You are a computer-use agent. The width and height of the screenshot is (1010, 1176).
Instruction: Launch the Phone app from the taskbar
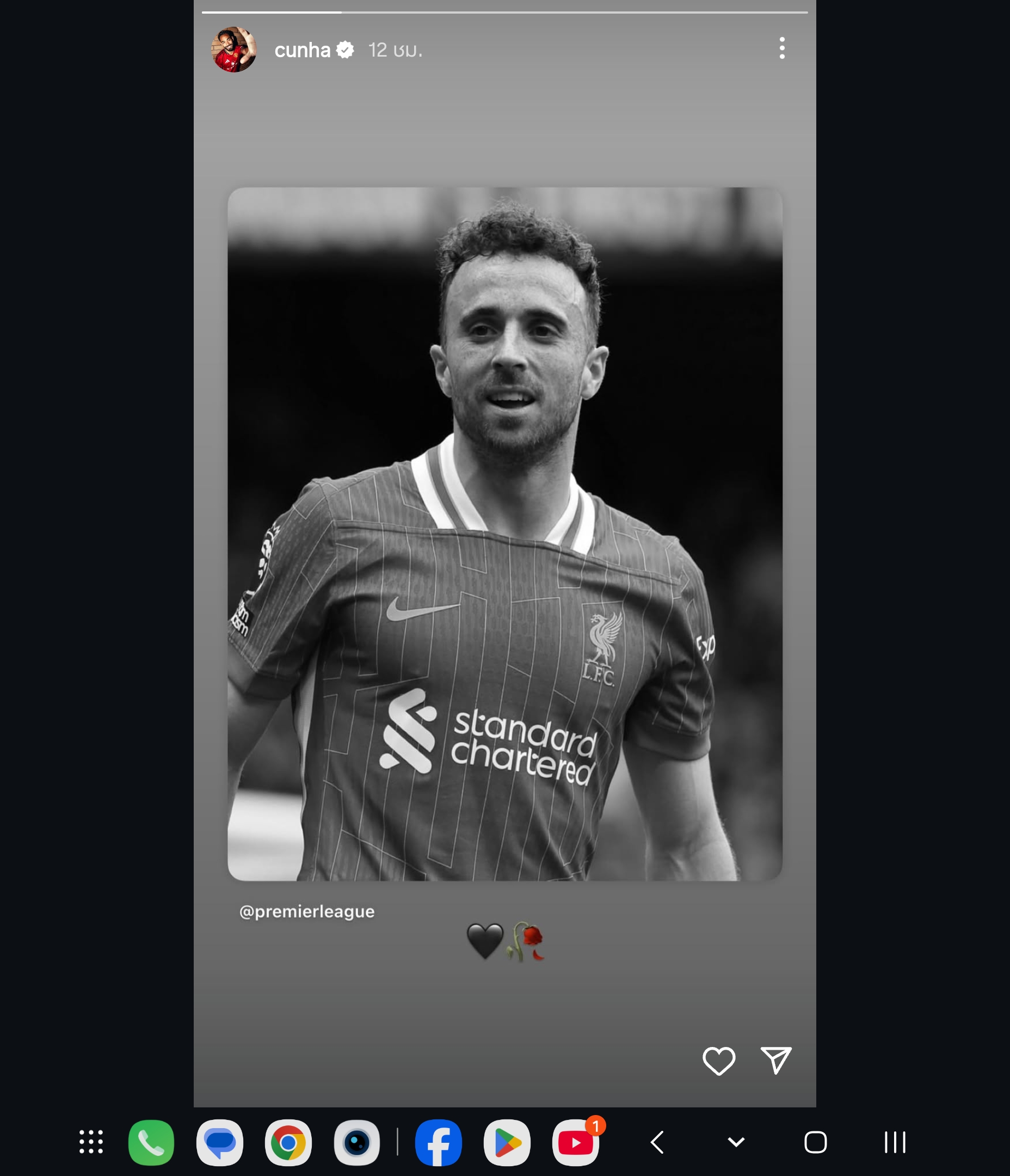151,1142
